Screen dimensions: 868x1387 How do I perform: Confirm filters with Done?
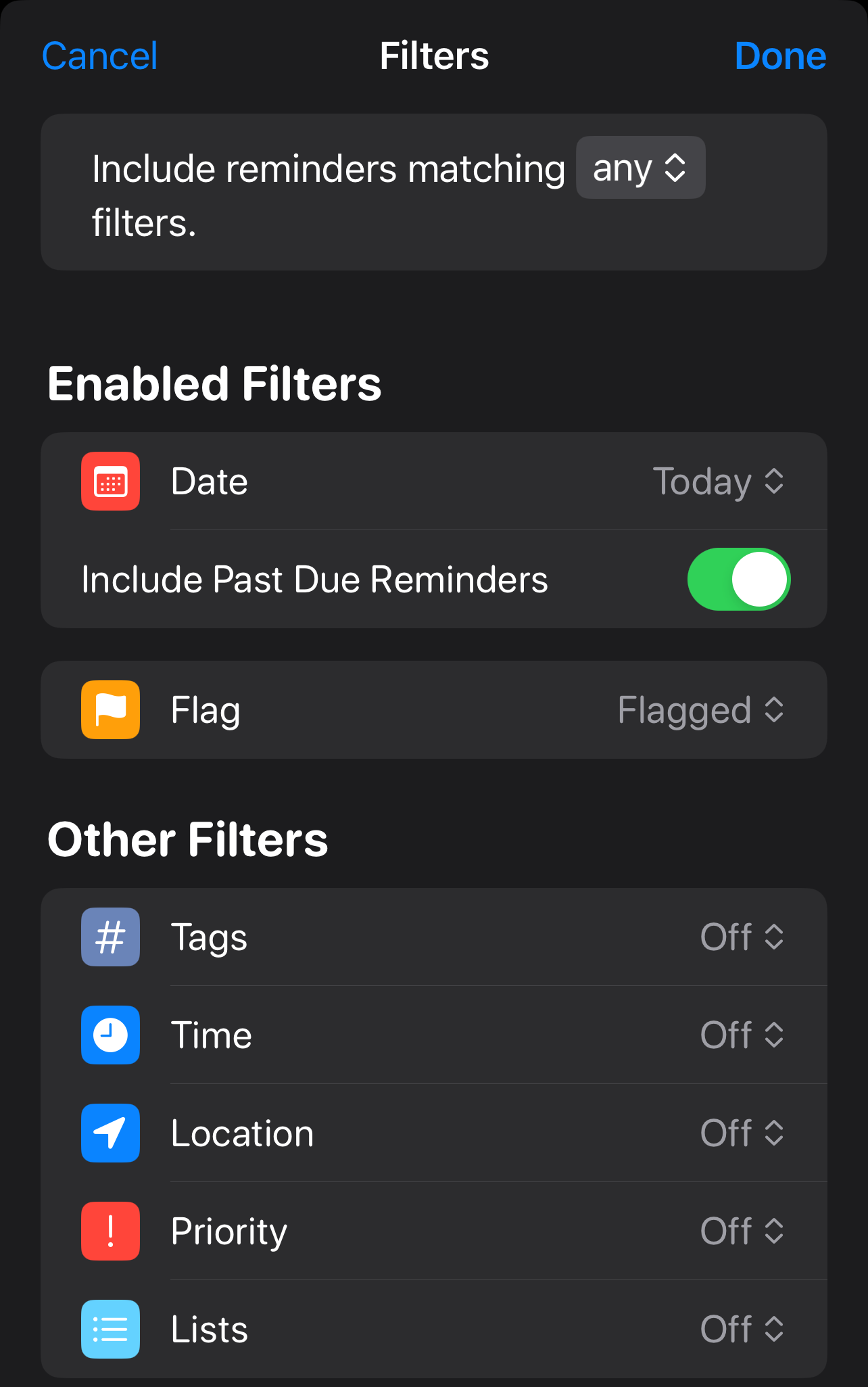coord(779,56)
